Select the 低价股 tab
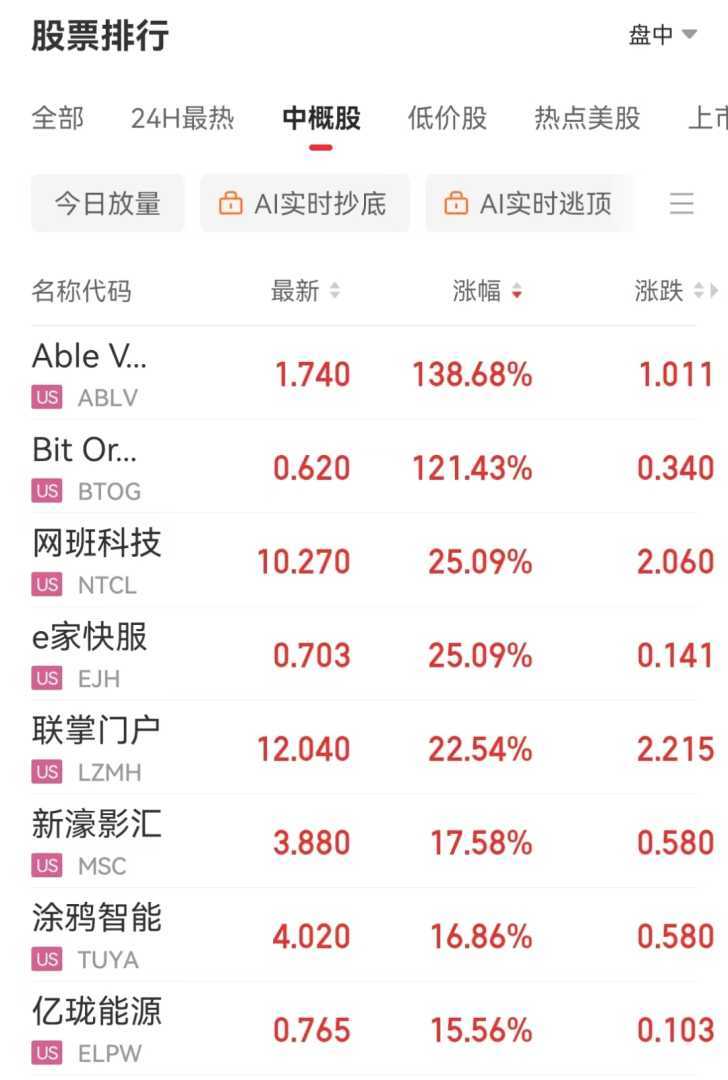The width and height of the screenshot is (728, 1080). coord(447,118)
